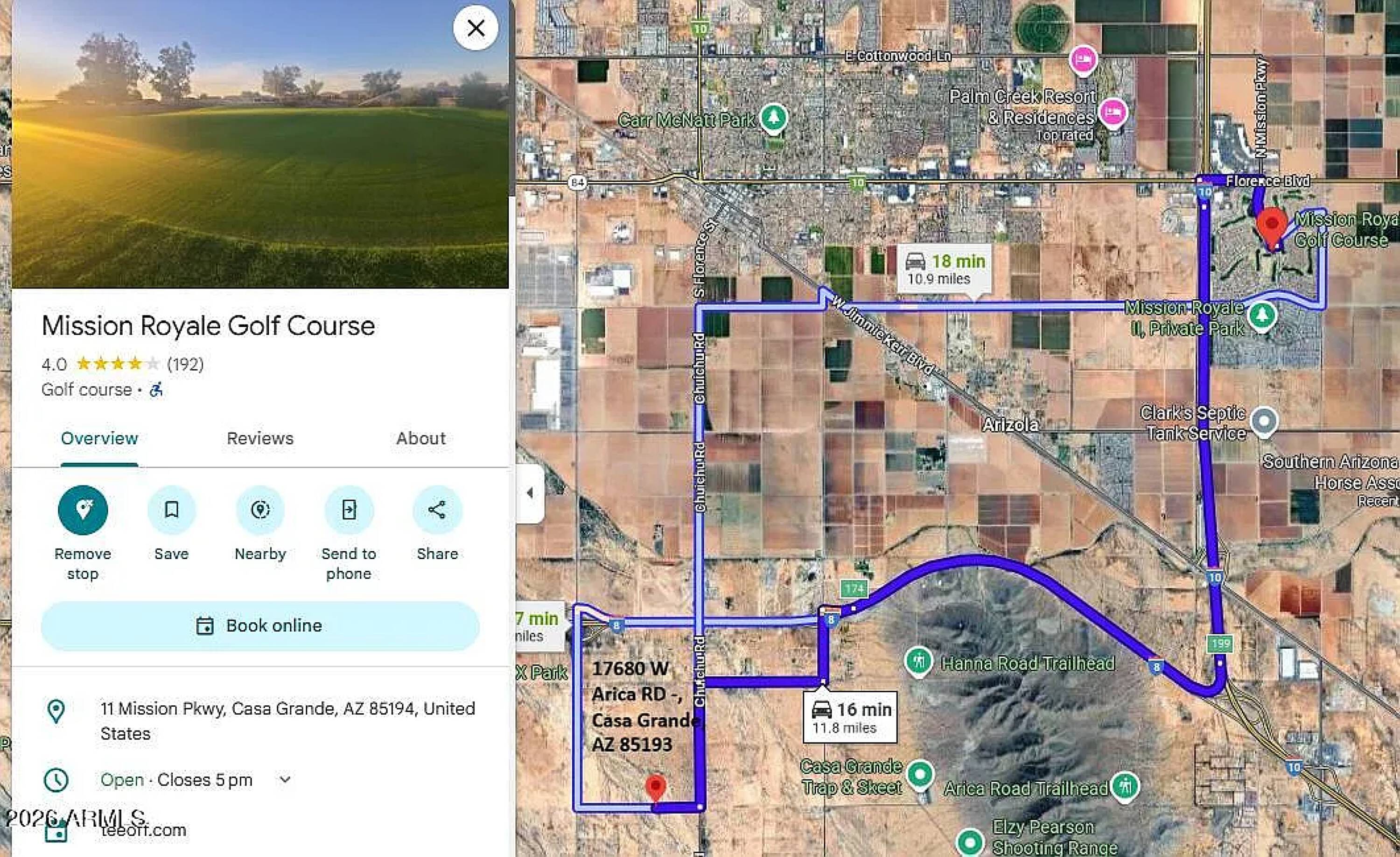Select the 18 min route option
This screenshot has width=1400, height=857.
[945, 269]
